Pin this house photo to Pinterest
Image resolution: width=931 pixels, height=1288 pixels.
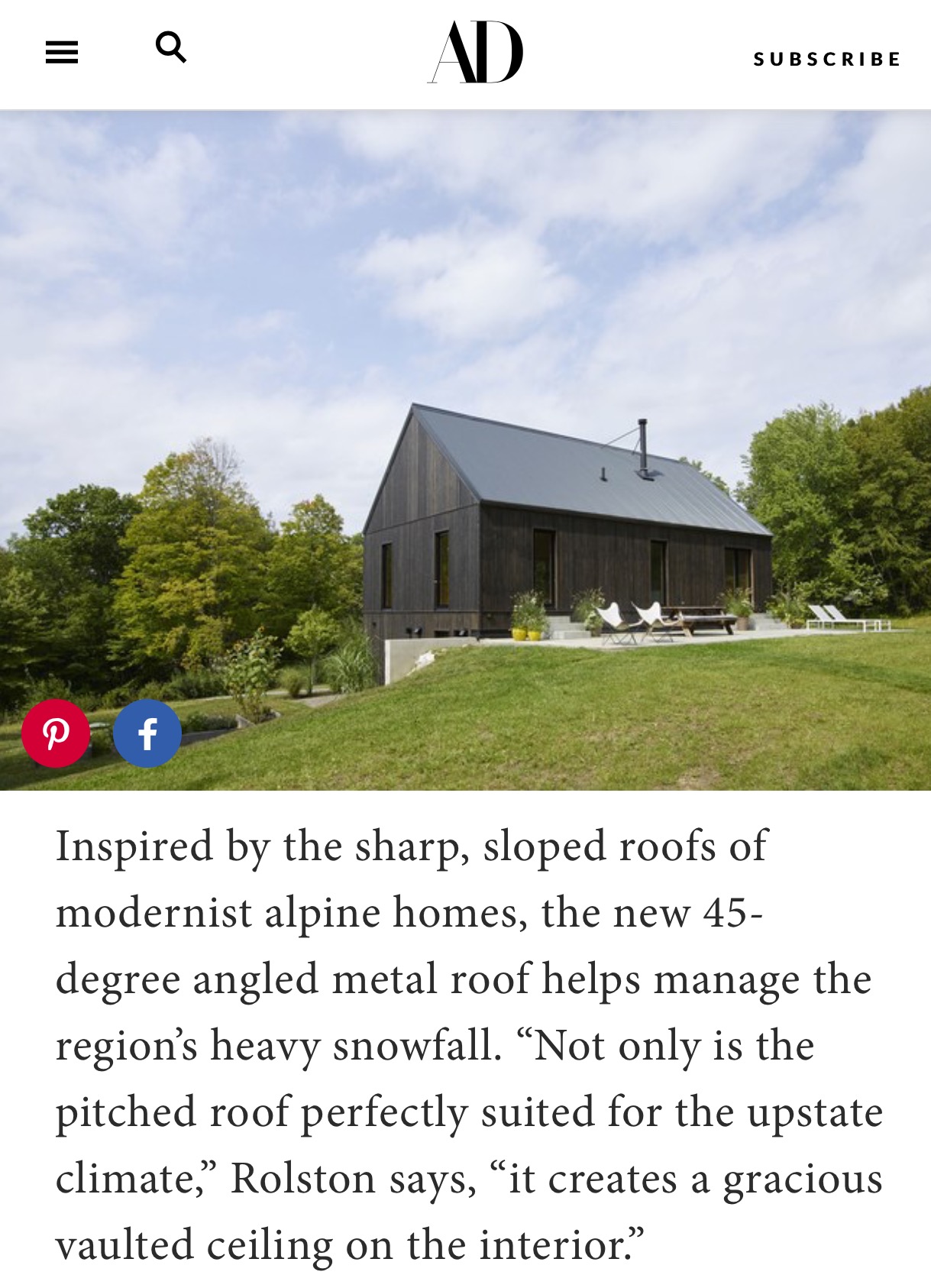pyautogui.click(x=56, y=733)
